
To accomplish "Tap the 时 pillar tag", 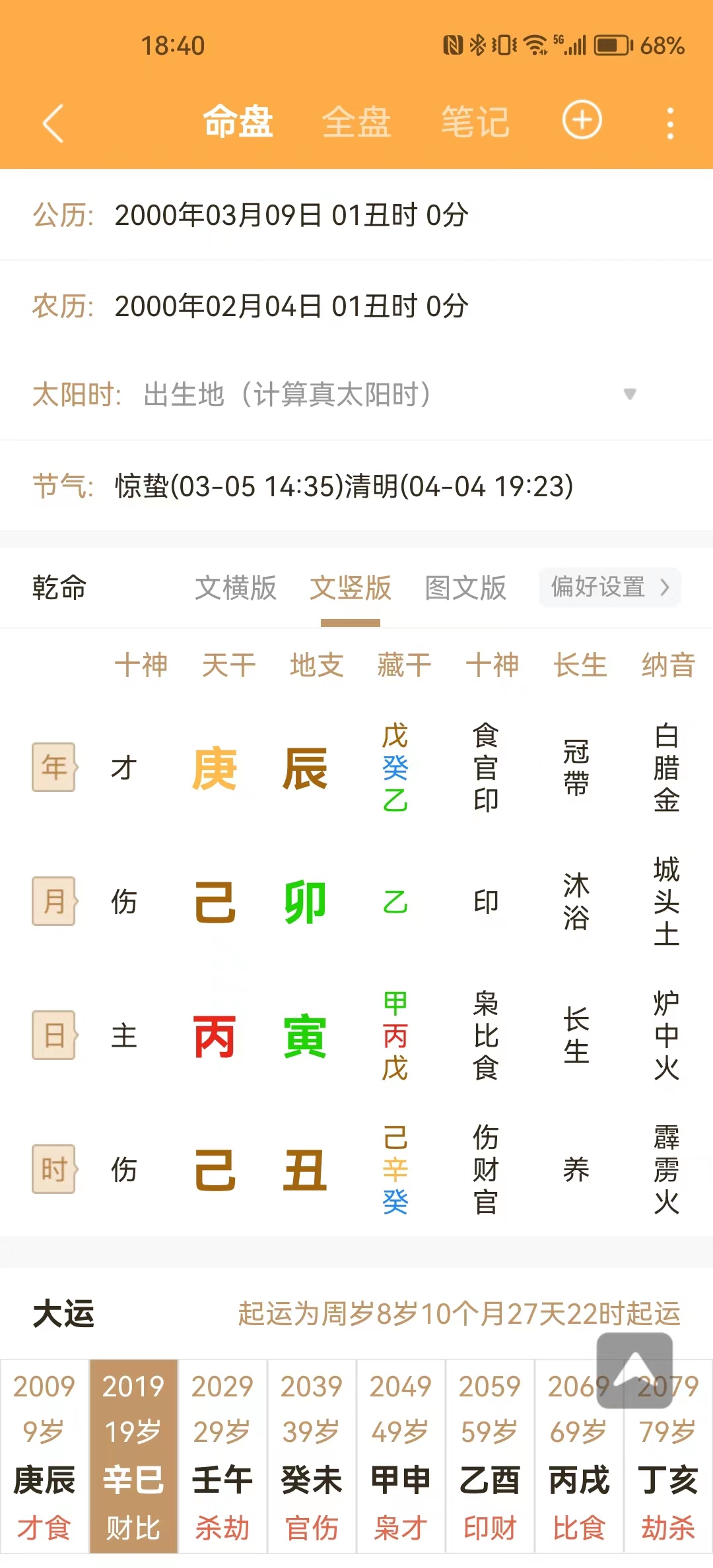I will tap(54, 1169).
